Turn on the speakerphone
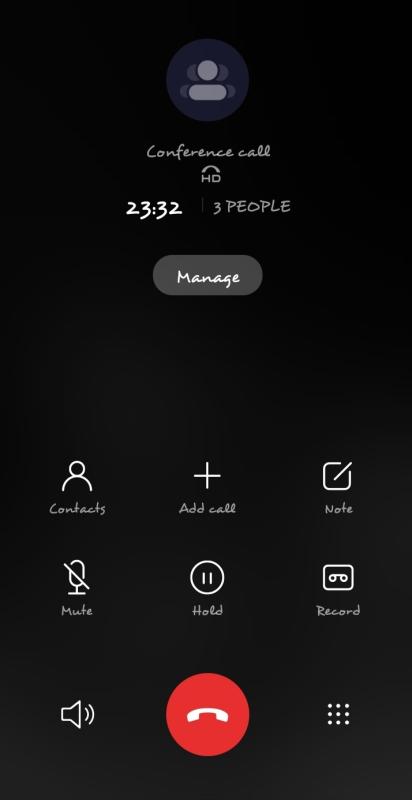This screenshot has height=800, width=412. point(78,714)
